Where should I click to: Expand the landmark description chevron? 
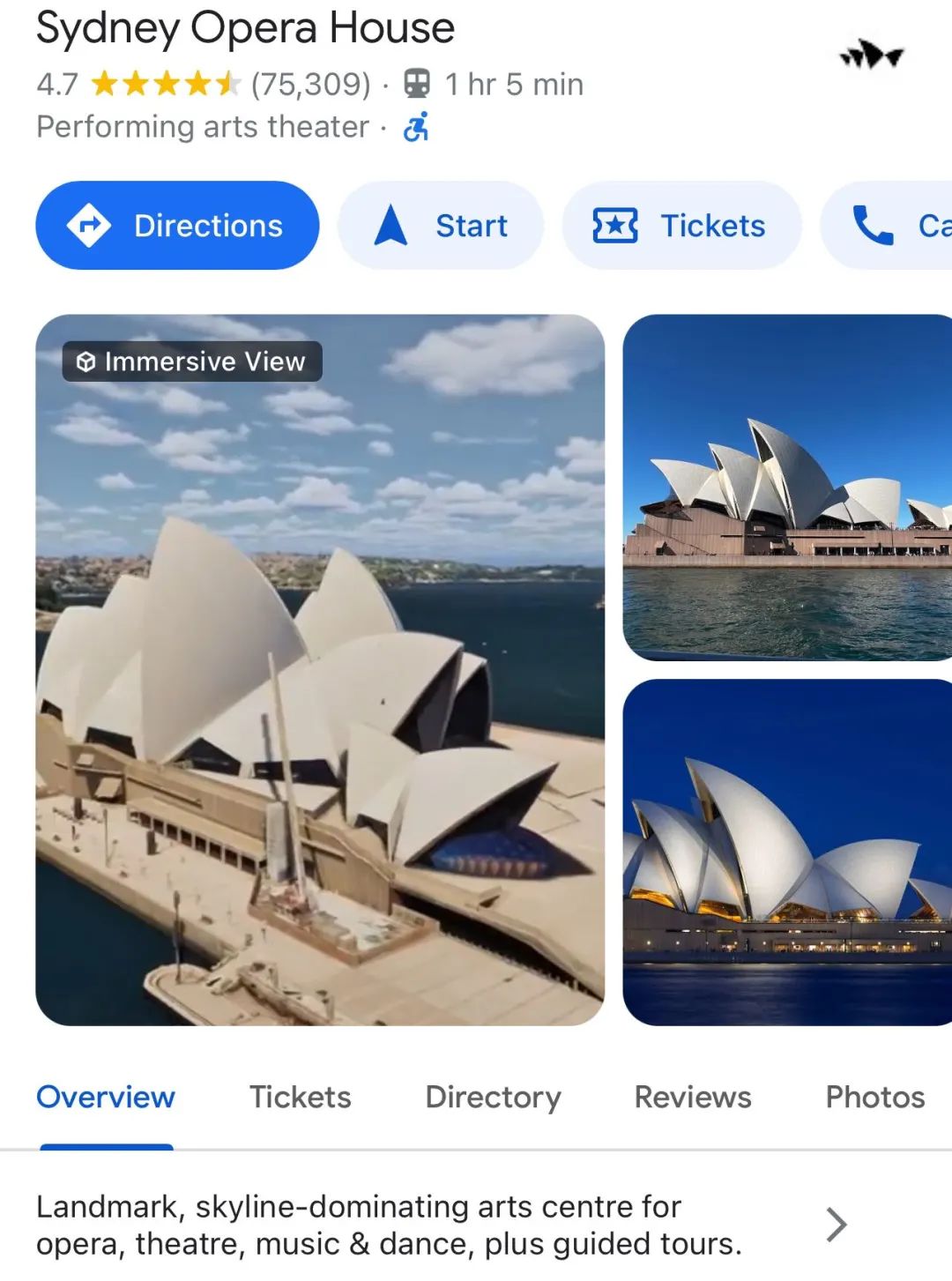point(837,1225)
